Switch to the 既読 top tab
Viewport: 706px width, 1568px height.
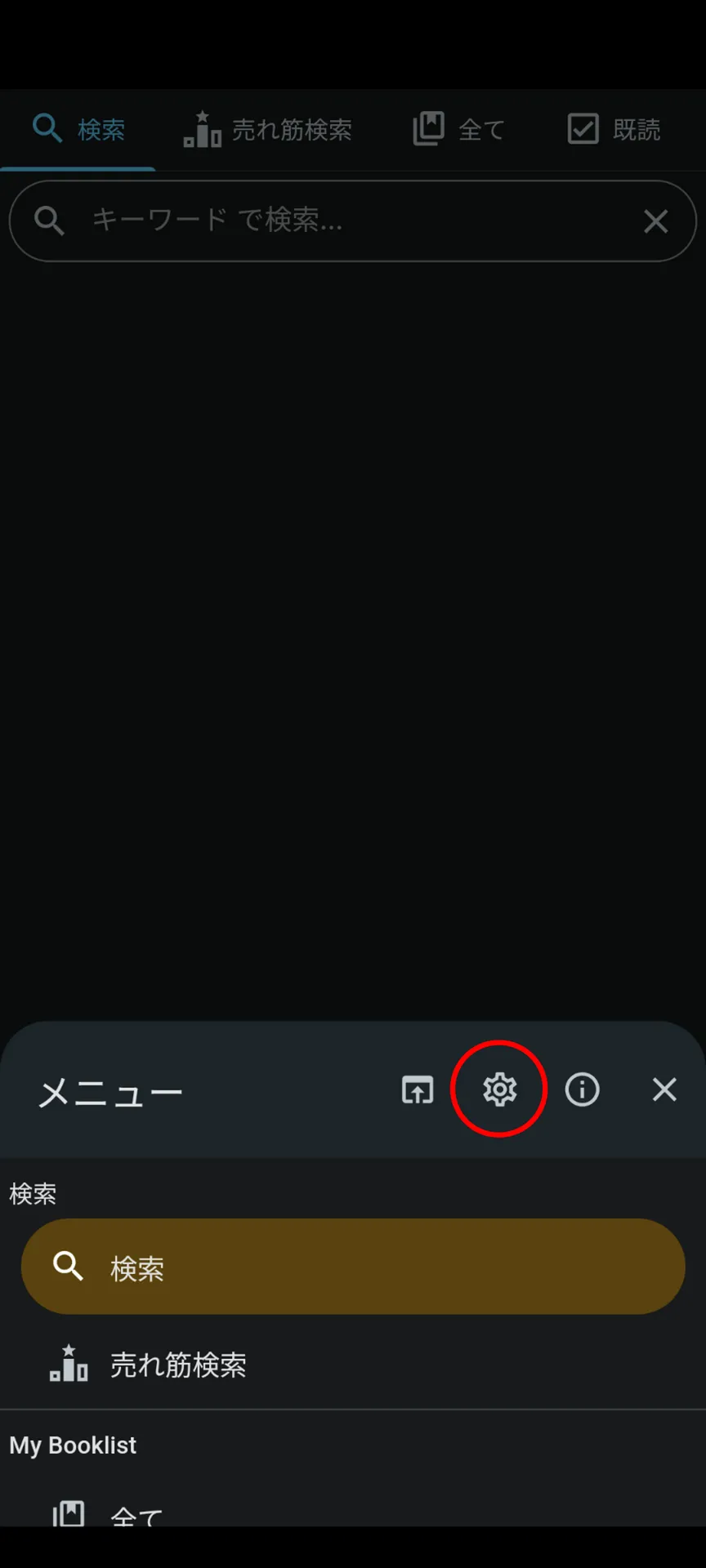point(614,129)
